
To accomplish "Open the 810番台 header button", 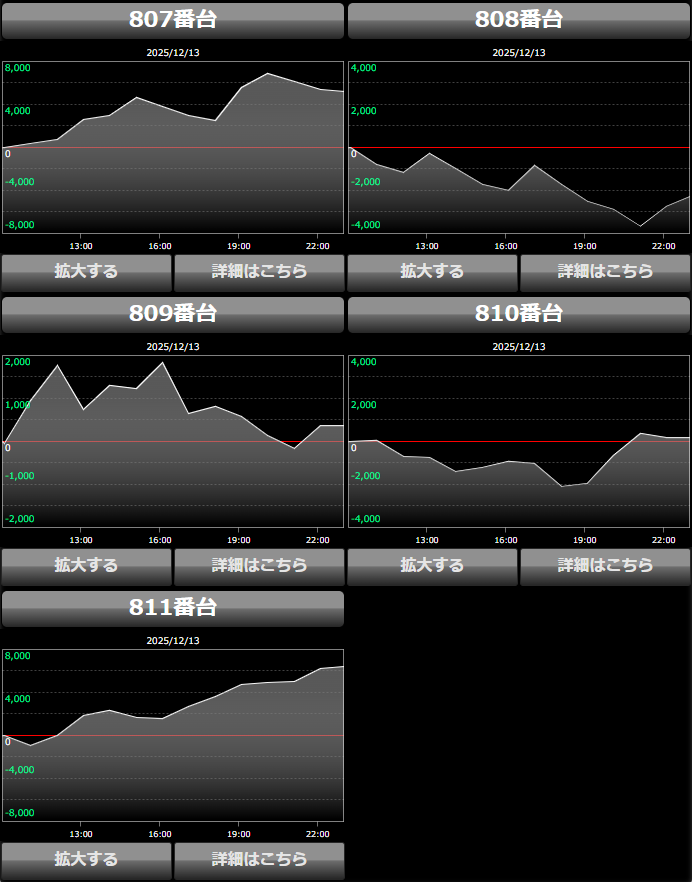I will [519, 314].
